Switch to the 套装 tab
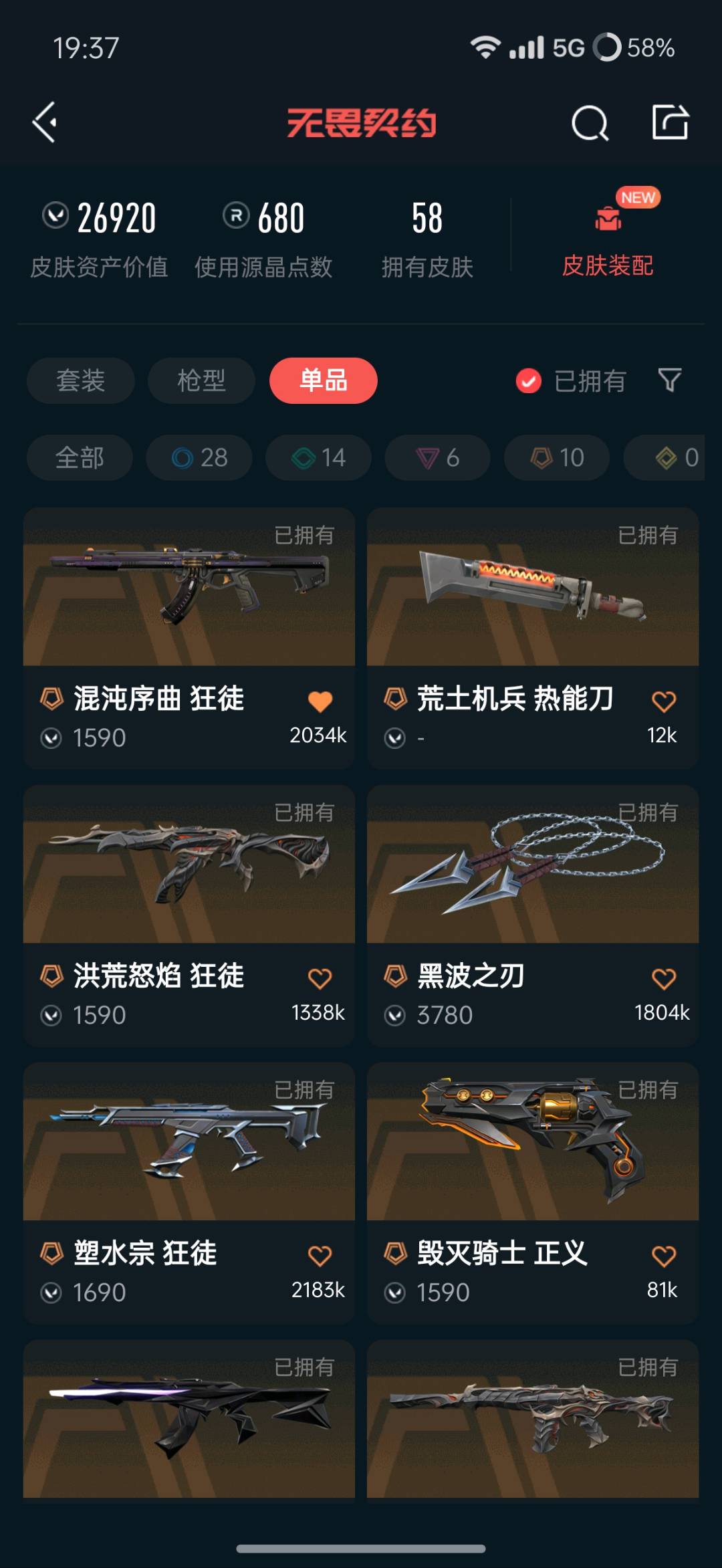The width and height of the screenshot is (722, 1568). (x=80, y=380)
